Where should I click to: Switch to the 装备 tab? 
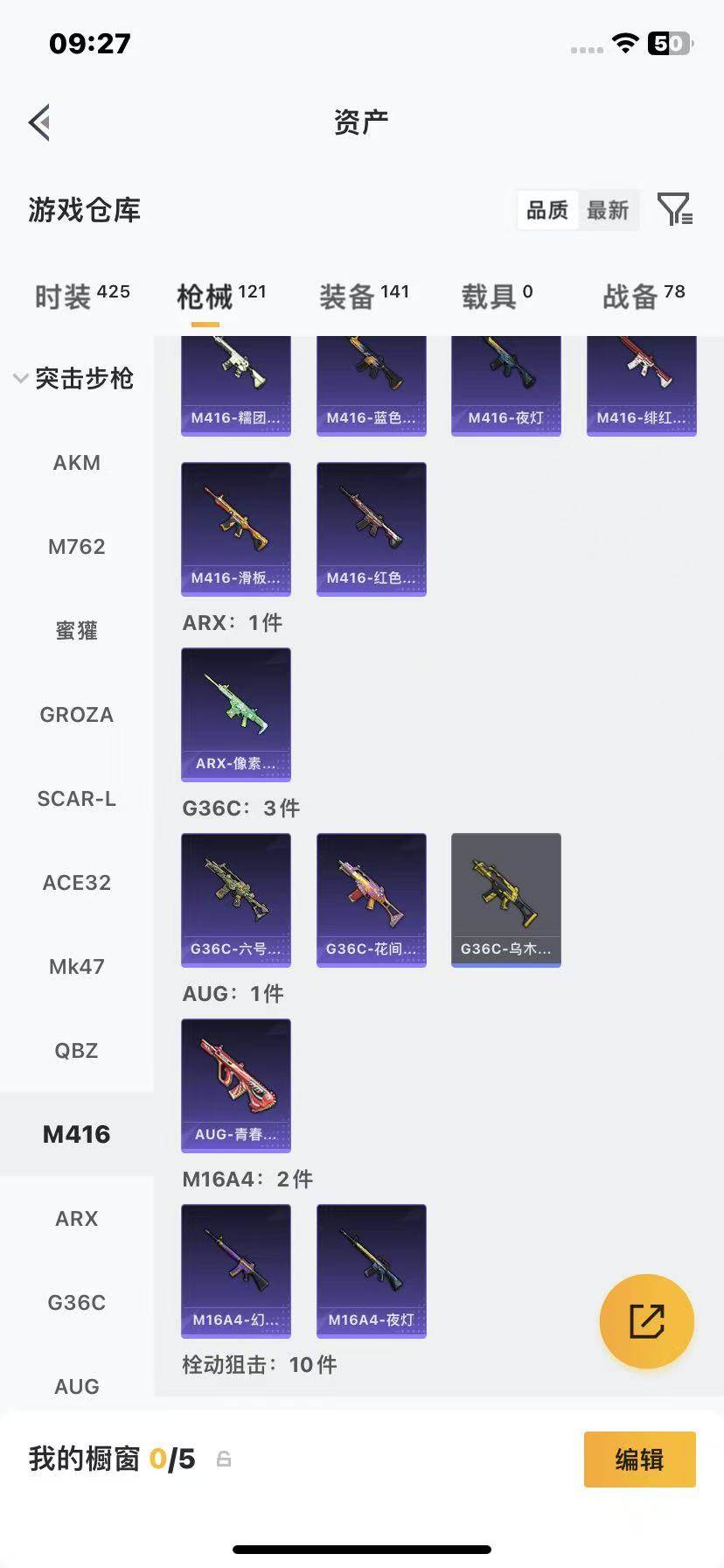point(364,296)
